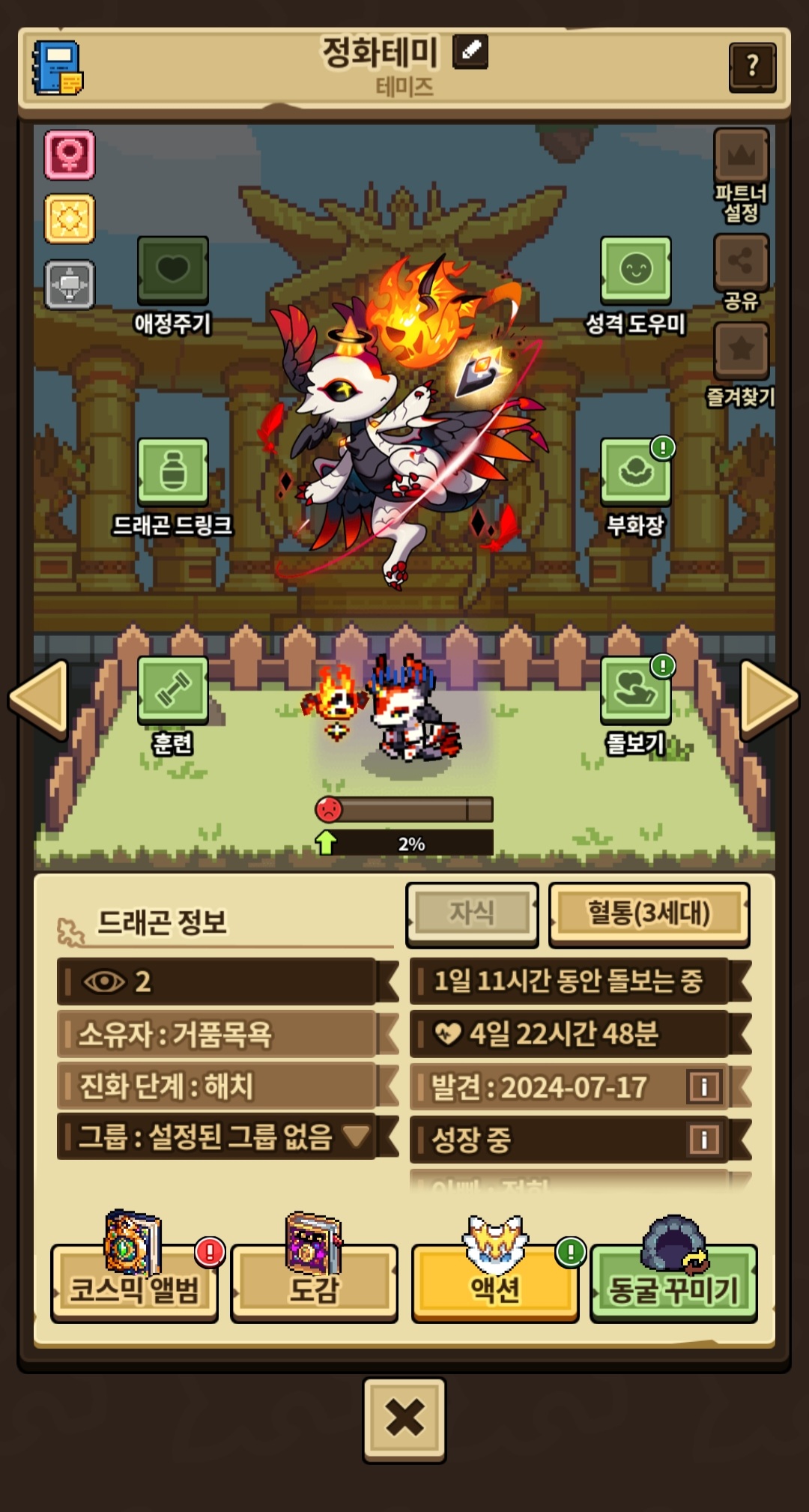Open the help question mark button
This screenshot has height=1512, width=809.
coord(751,67)
